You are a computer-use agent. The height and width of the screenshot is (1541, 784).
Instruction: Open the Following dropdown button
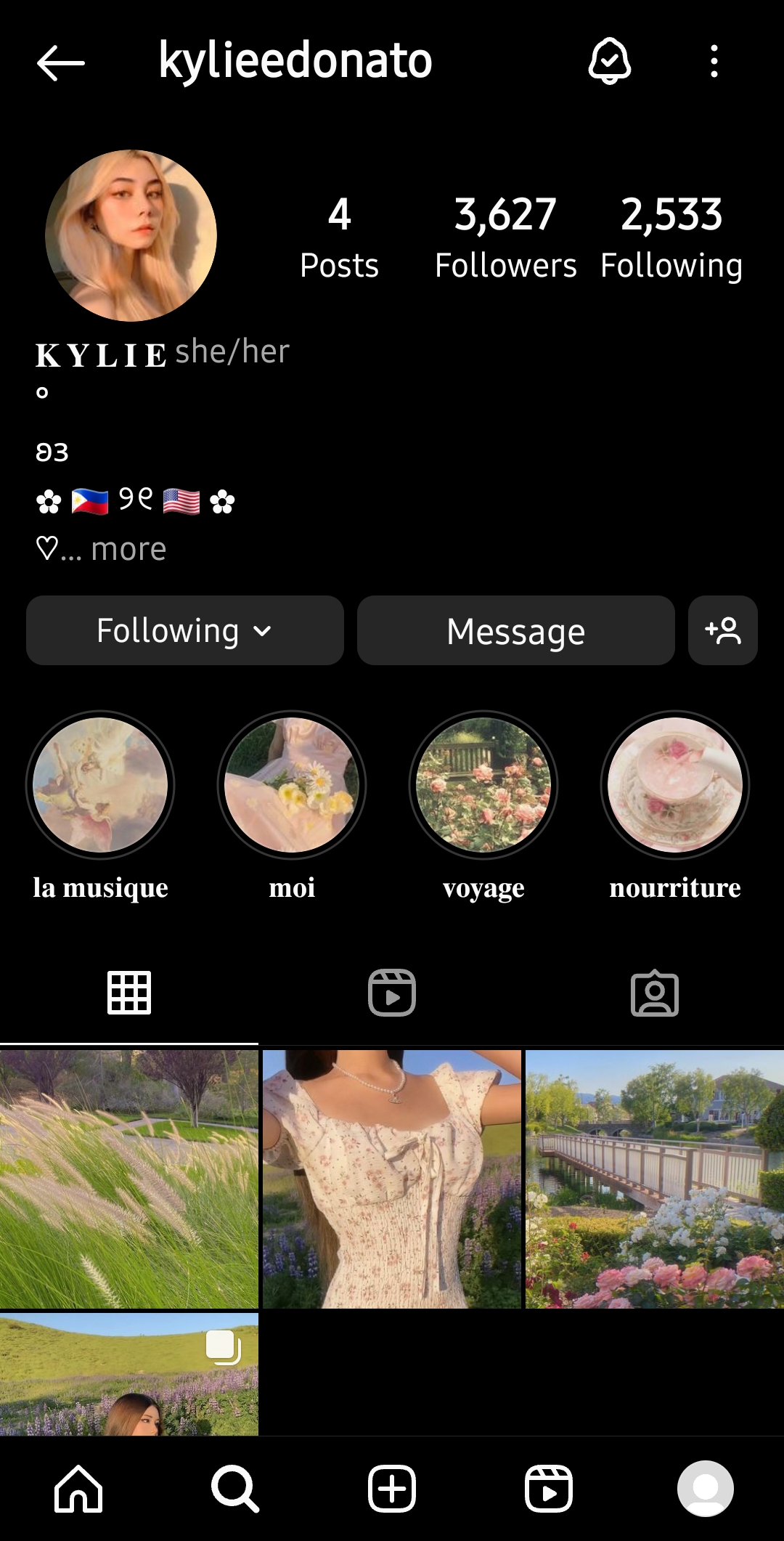pos(184,630)
